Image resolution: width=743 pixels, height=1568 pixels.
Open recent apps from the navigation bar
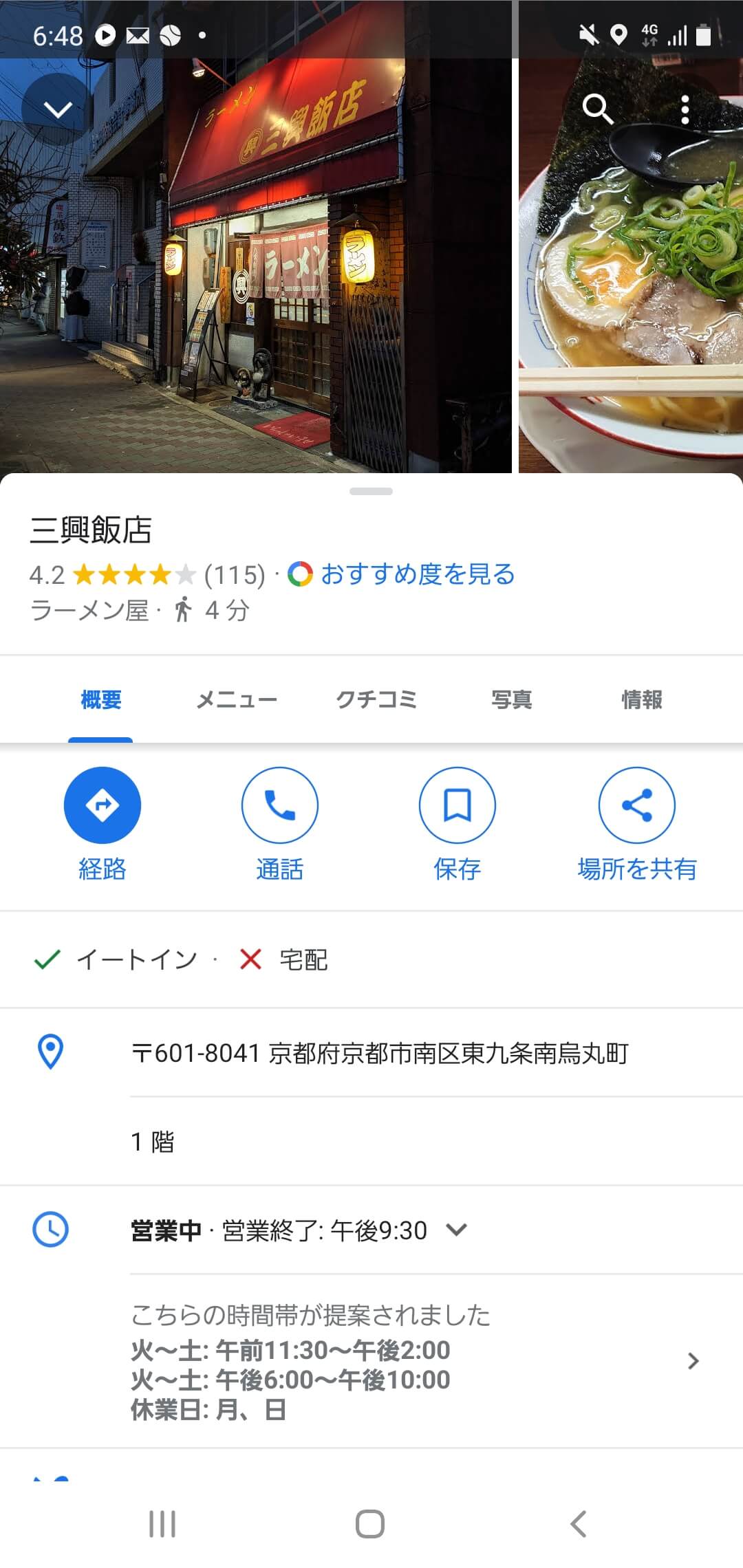click(163, 1524)
